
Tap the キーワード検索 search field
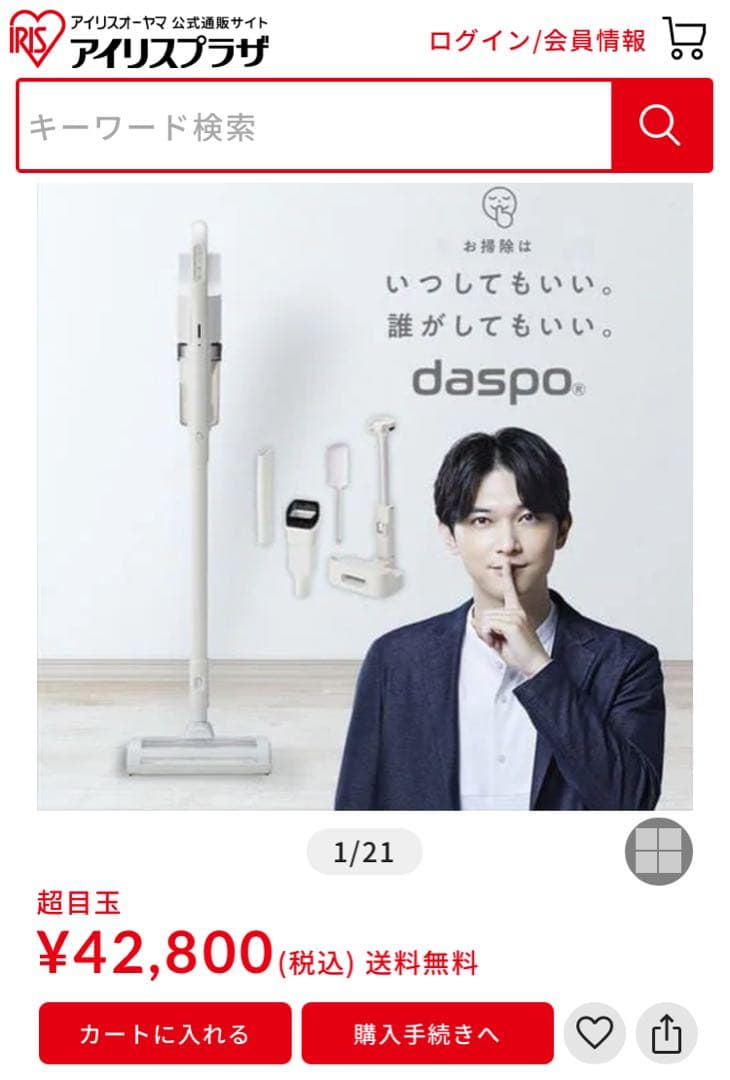[x=313, y=127]
